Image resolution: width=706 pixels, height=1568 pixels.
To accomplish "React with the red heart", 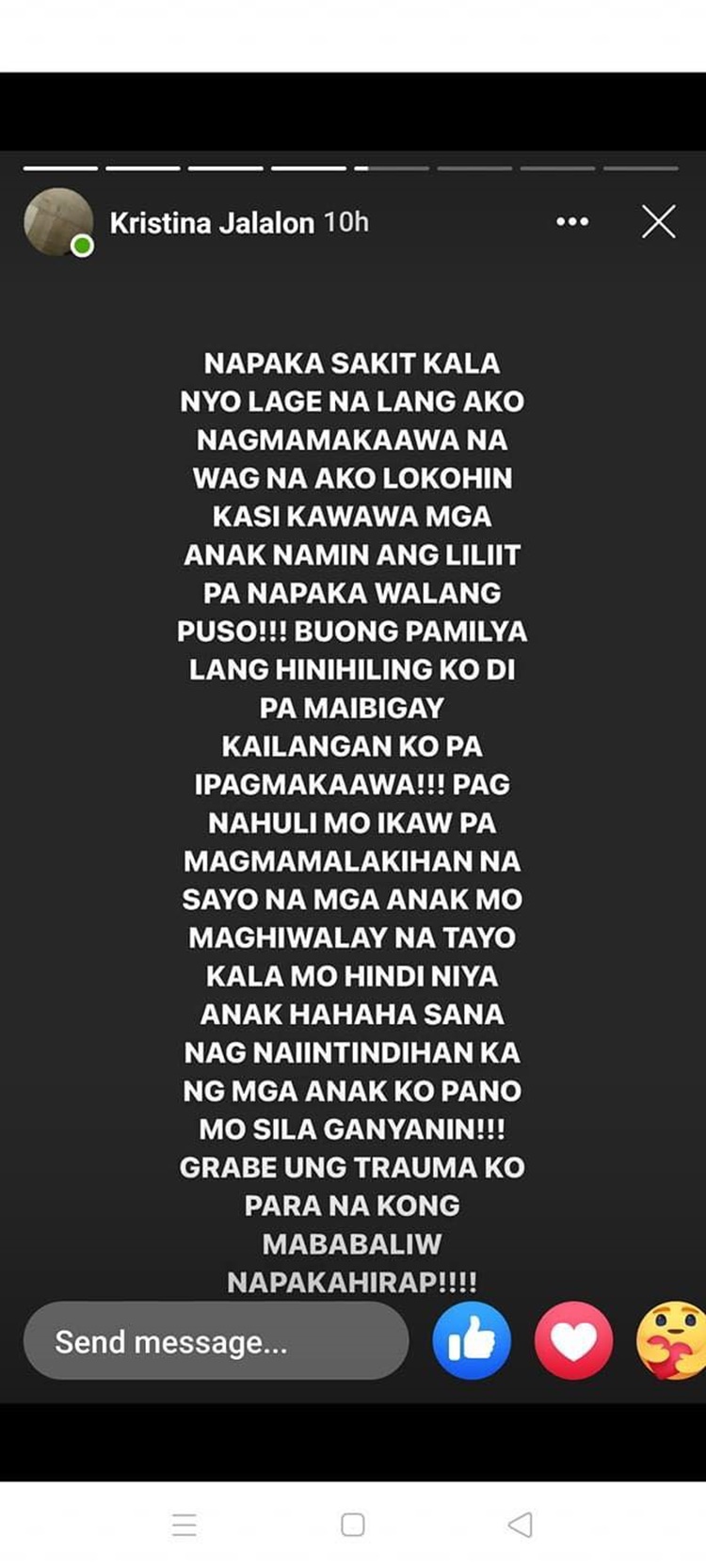I will point(573,1341).
